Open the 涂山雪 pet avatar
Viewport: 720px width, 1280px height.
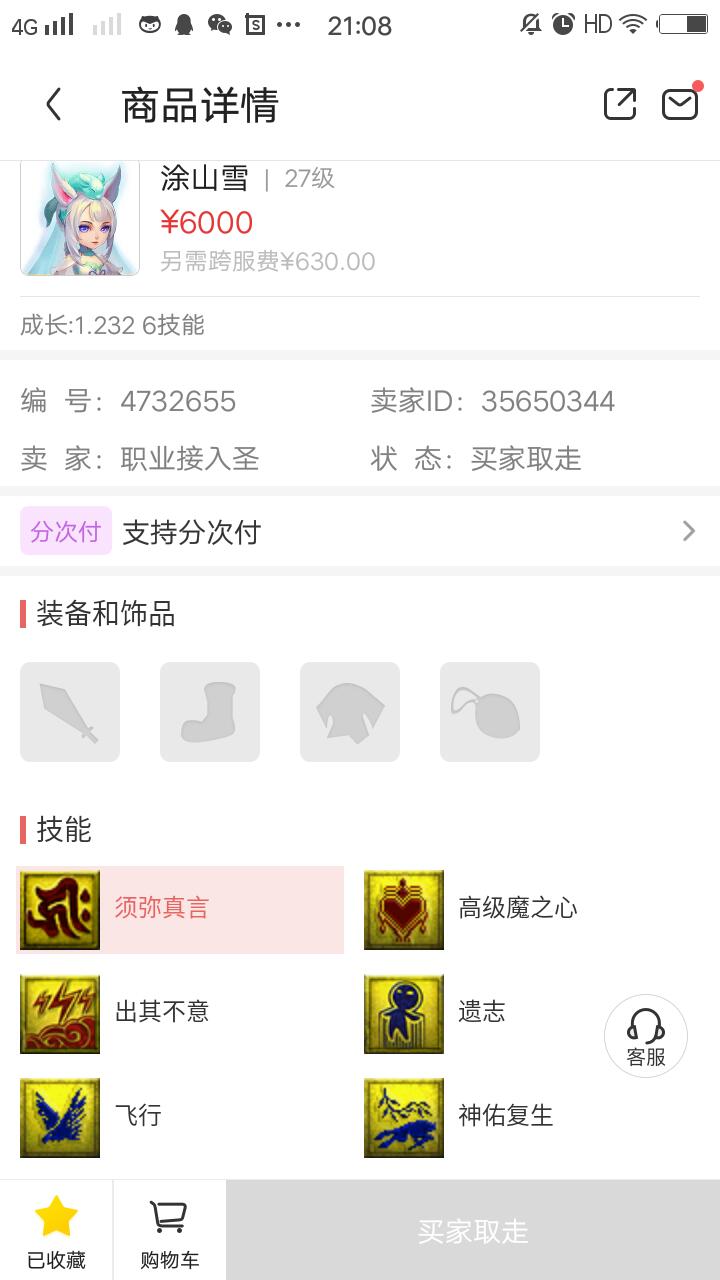[x=80, y=218]
